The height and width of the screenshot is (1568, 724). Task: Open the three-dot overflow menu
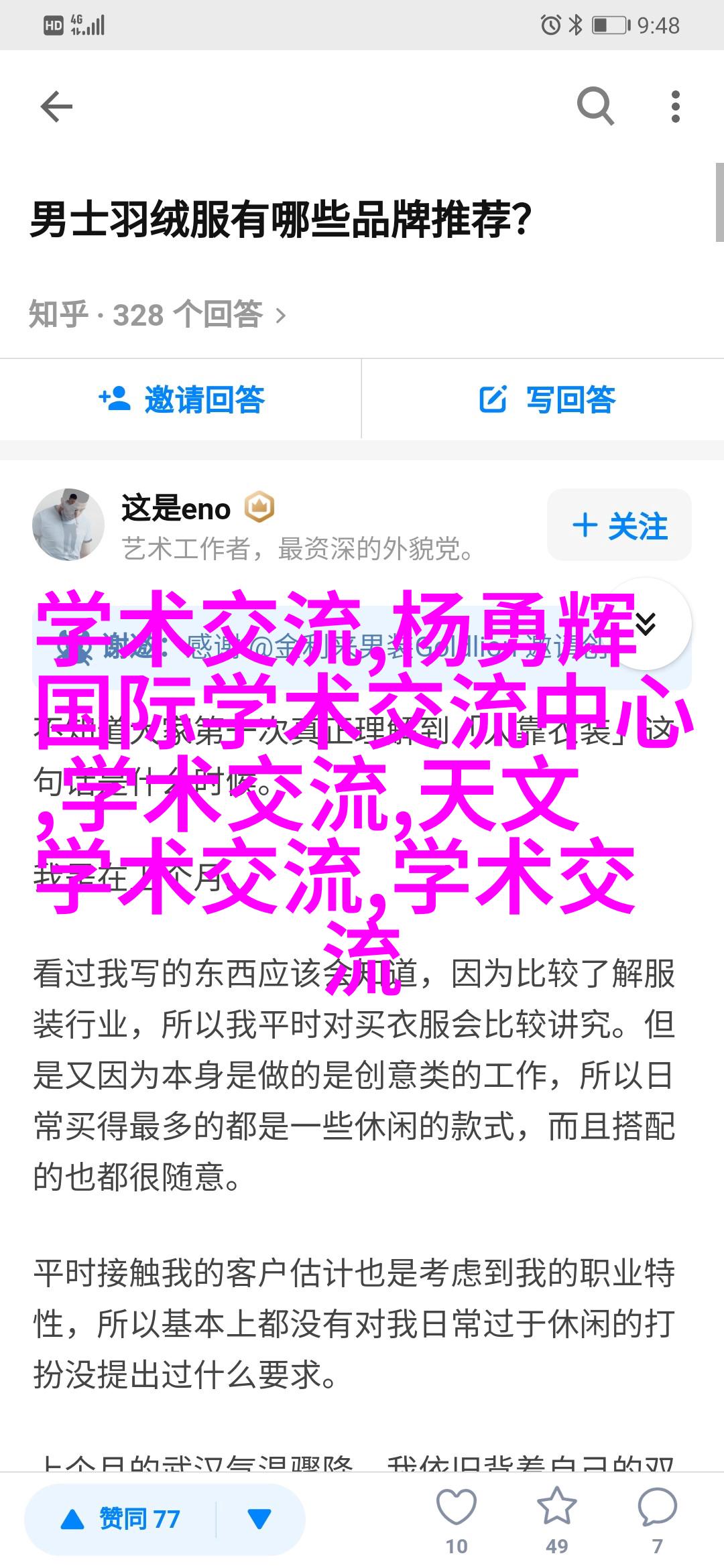675,107
